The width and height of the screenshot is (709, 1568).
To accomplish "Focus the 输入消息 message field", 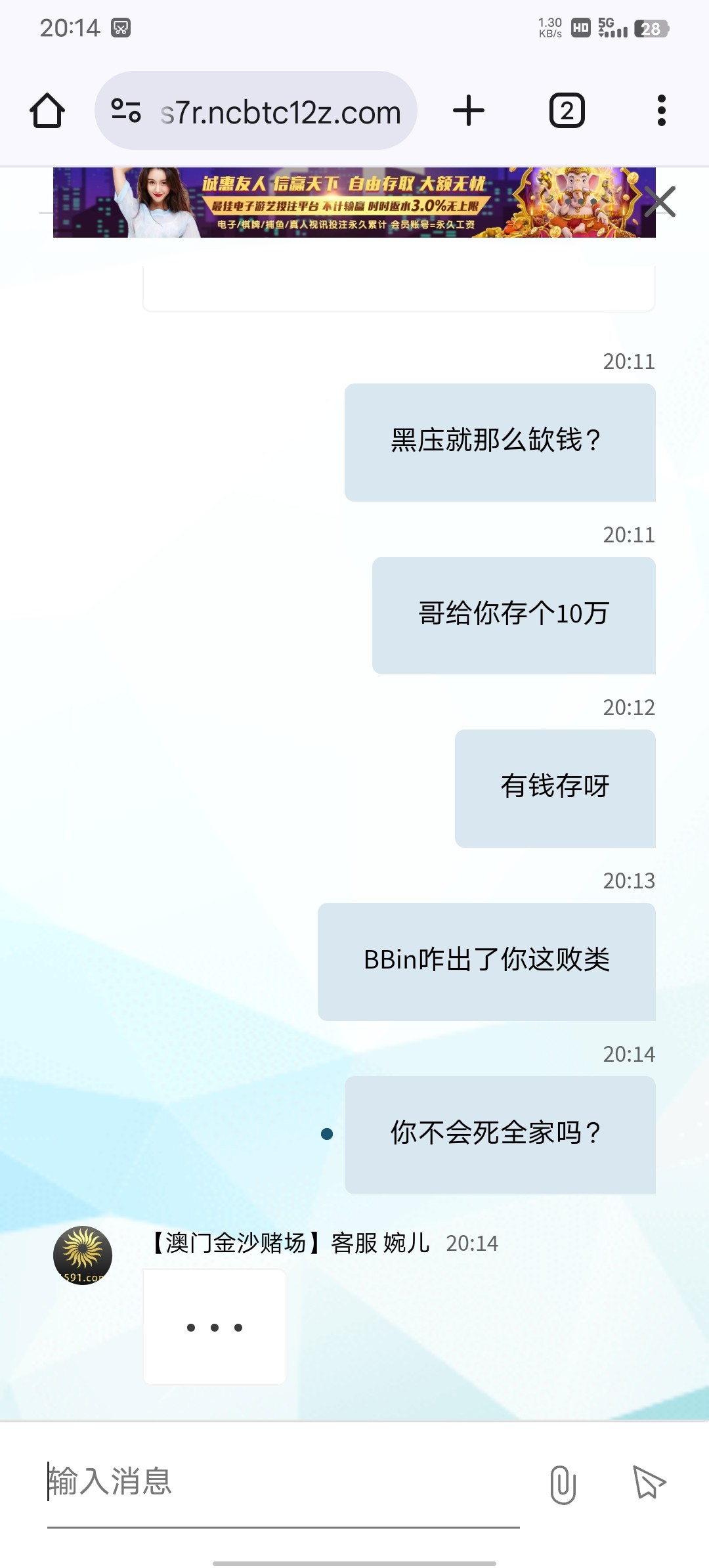I will pos(284,1483).
